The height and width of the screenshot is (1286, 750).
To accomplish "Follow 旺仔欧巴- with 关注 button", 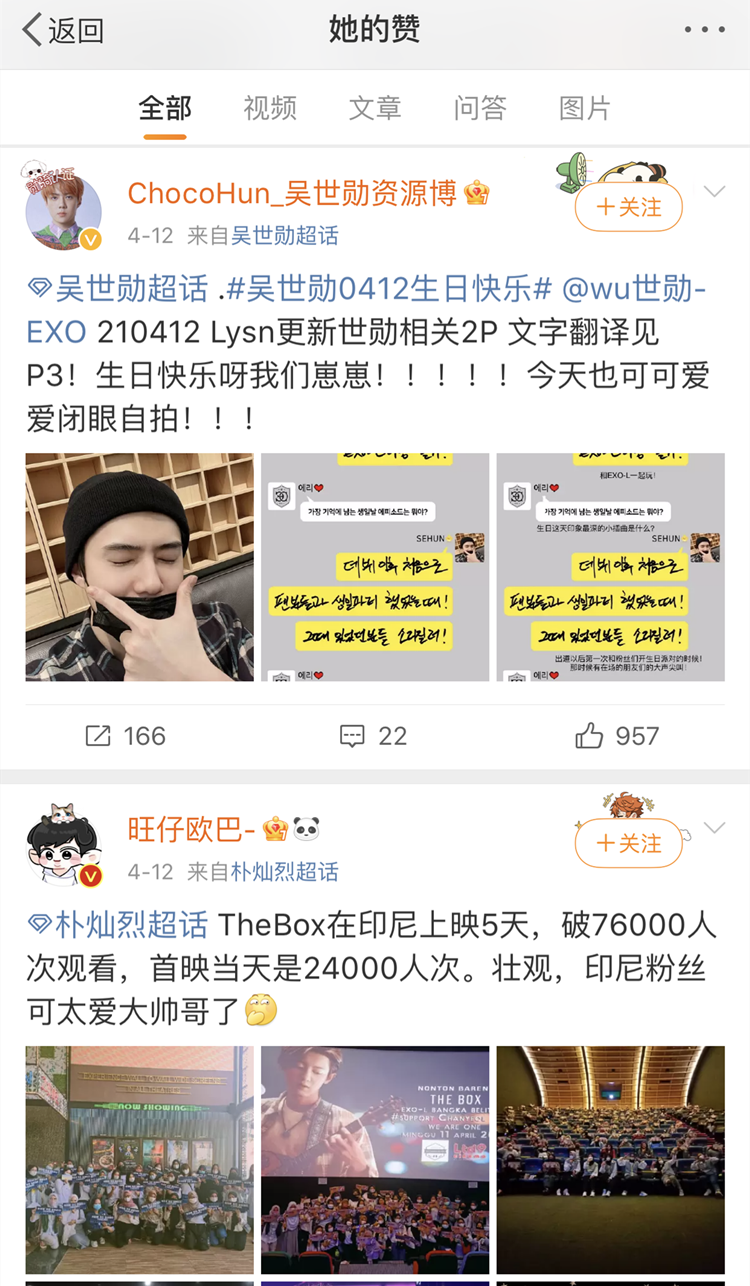I will coord(629,844).
